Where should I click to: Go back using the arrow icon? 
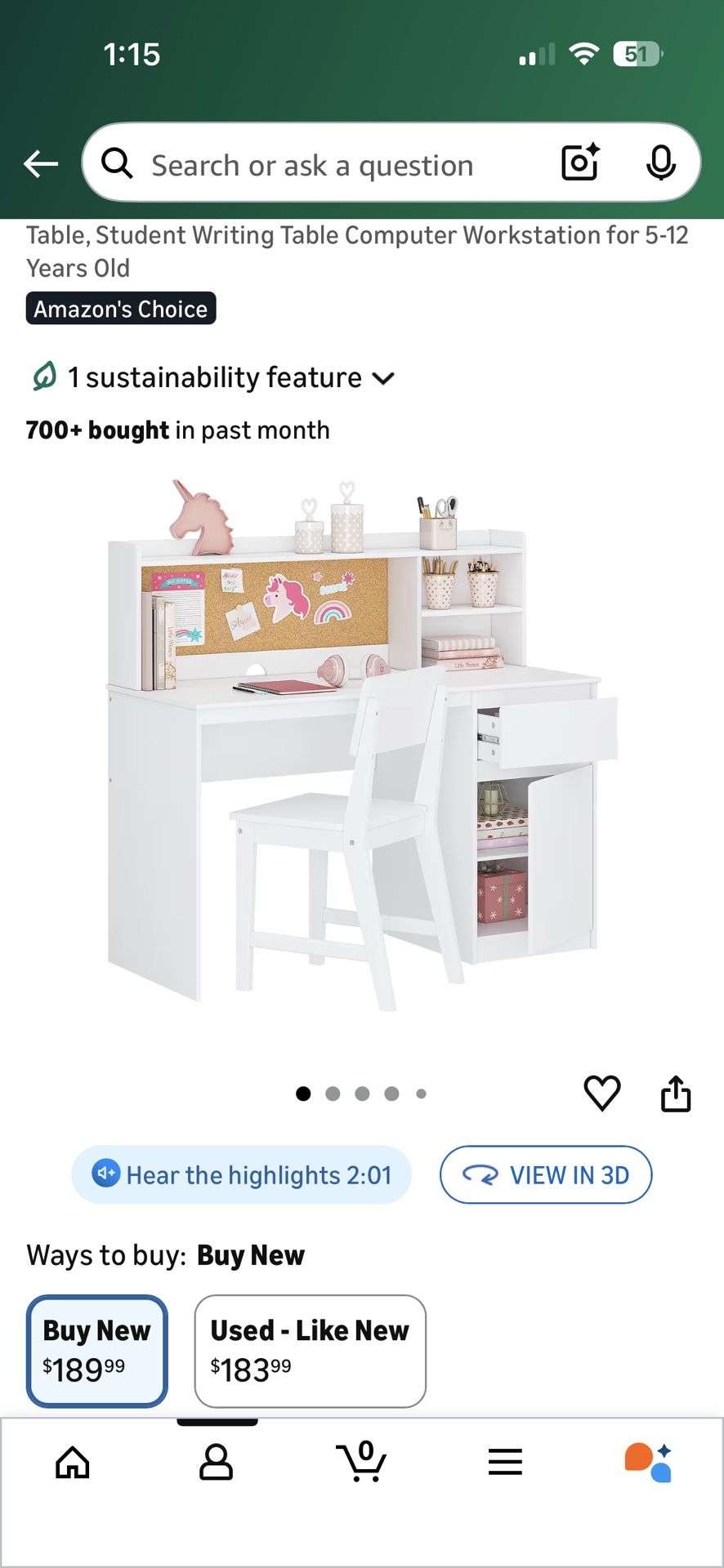click(41, 164)
